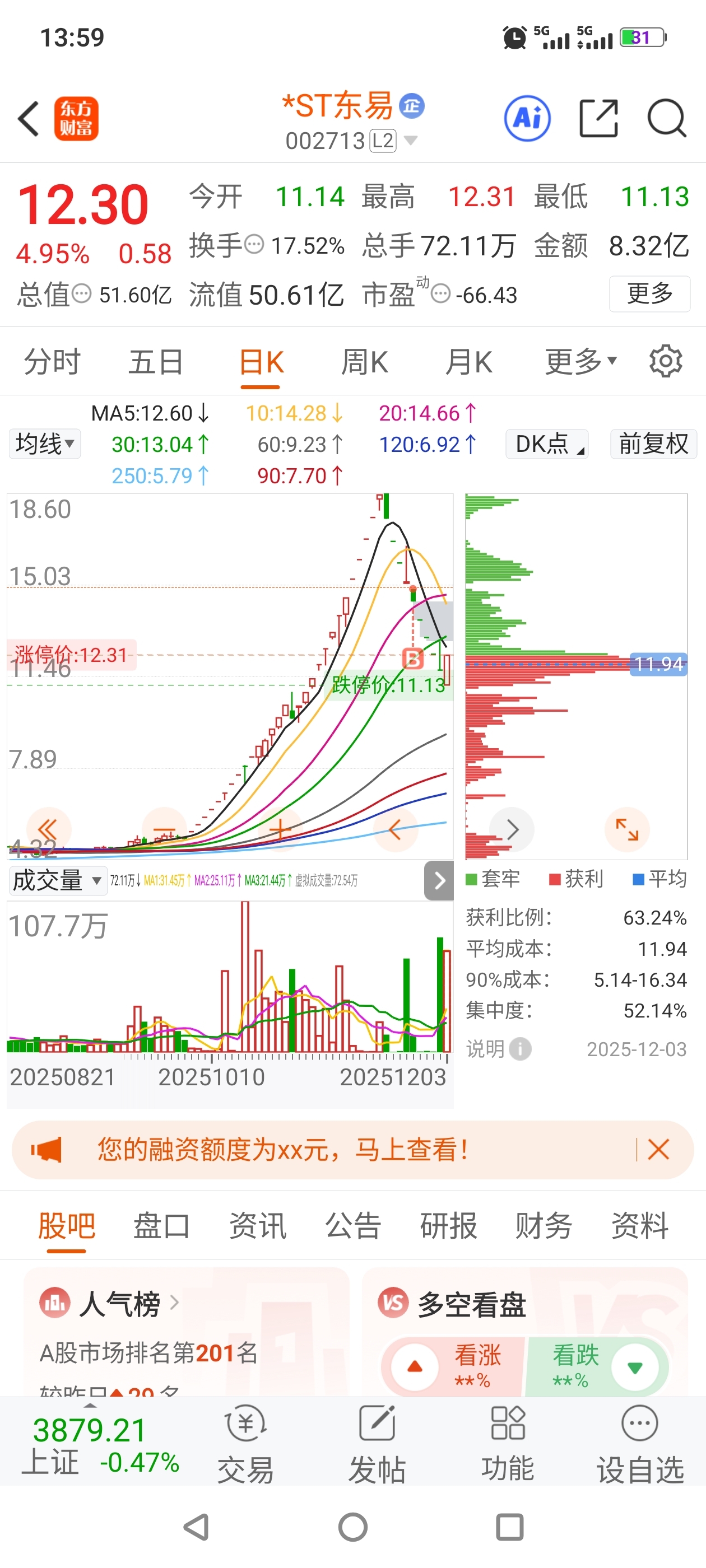Open the AI assistant icon

527,118
